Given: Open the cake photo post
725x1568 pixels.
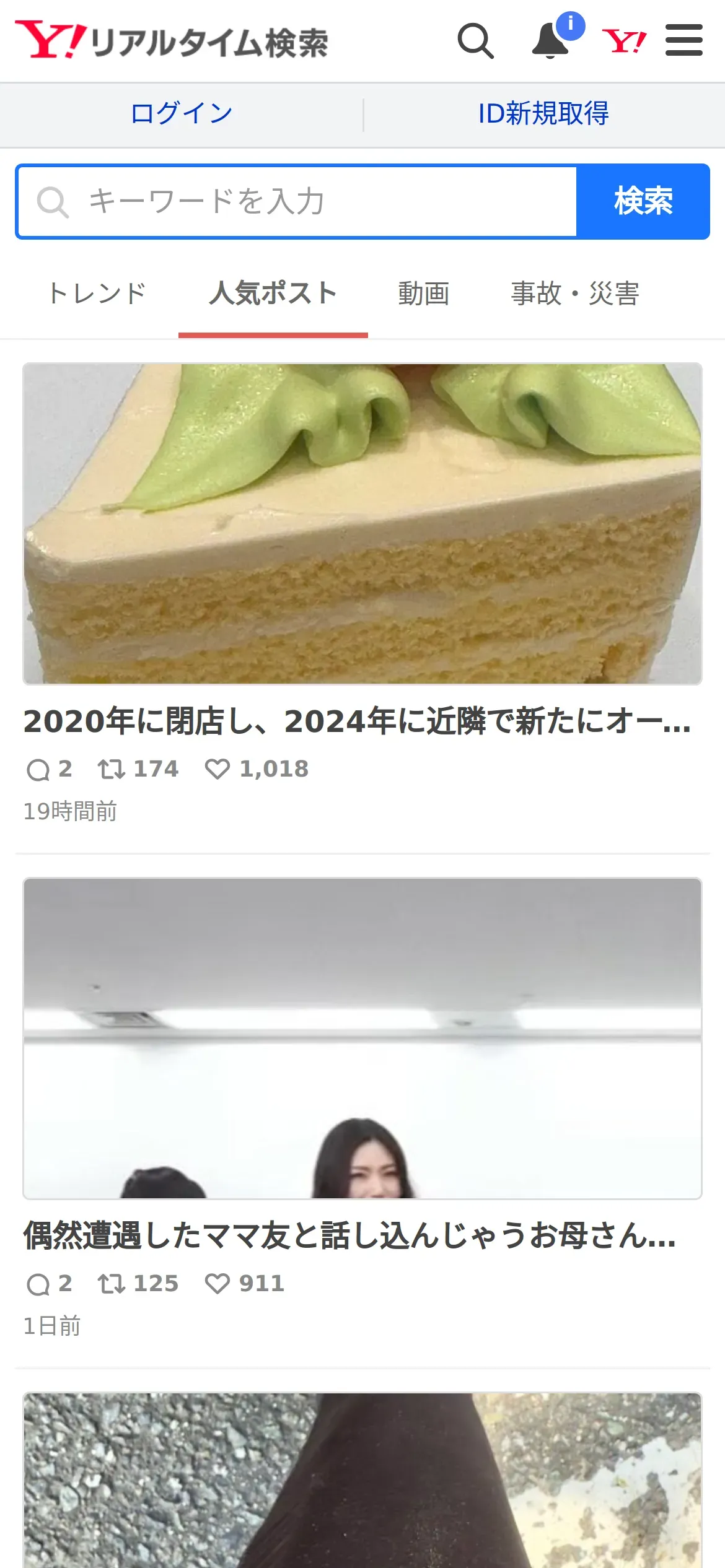Looking at the screenshot, I should pyautogui.click(x=362, y=524).
